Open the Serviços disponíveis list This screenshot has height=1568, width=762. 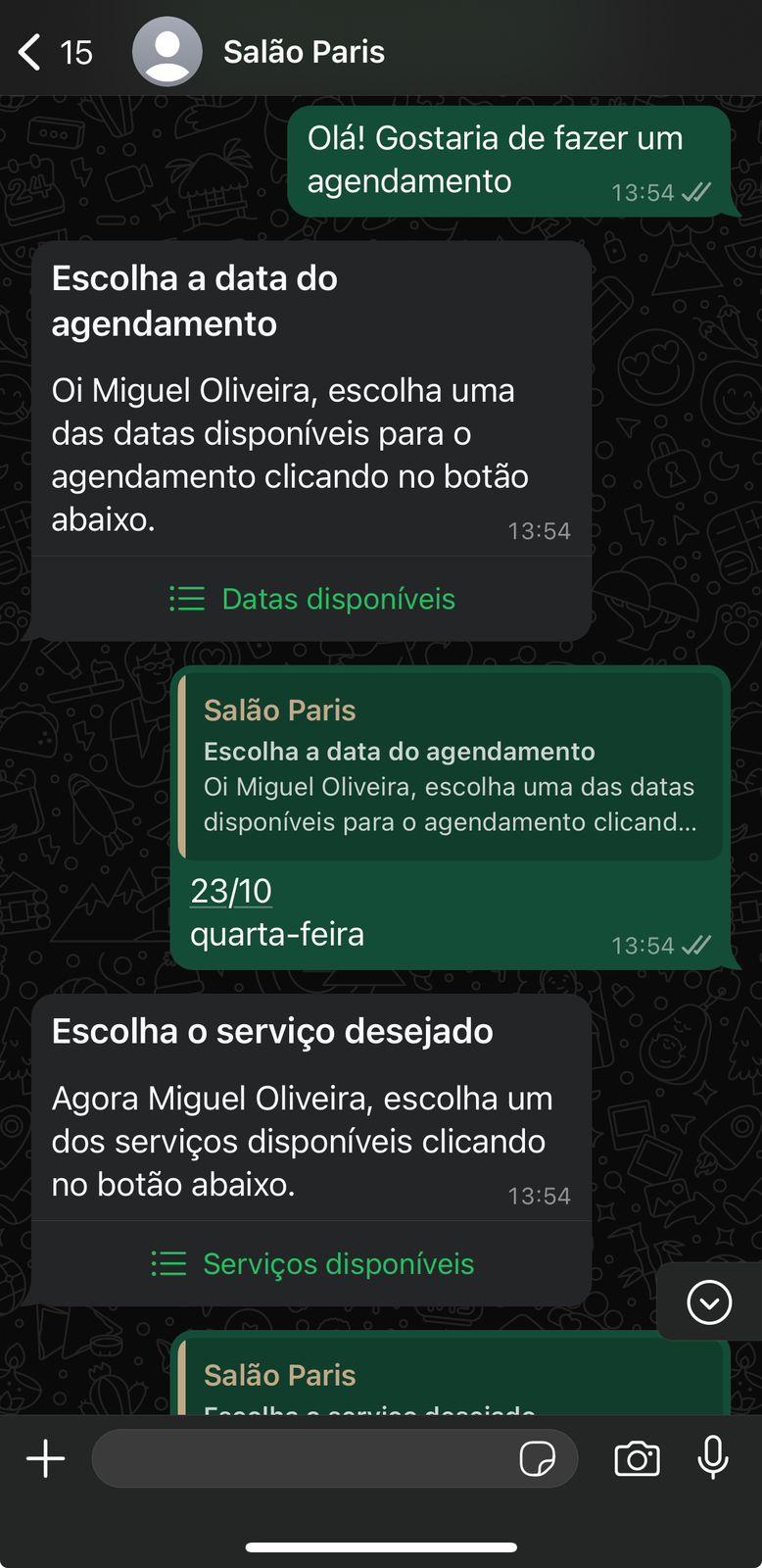click(x=338, y=1263)
